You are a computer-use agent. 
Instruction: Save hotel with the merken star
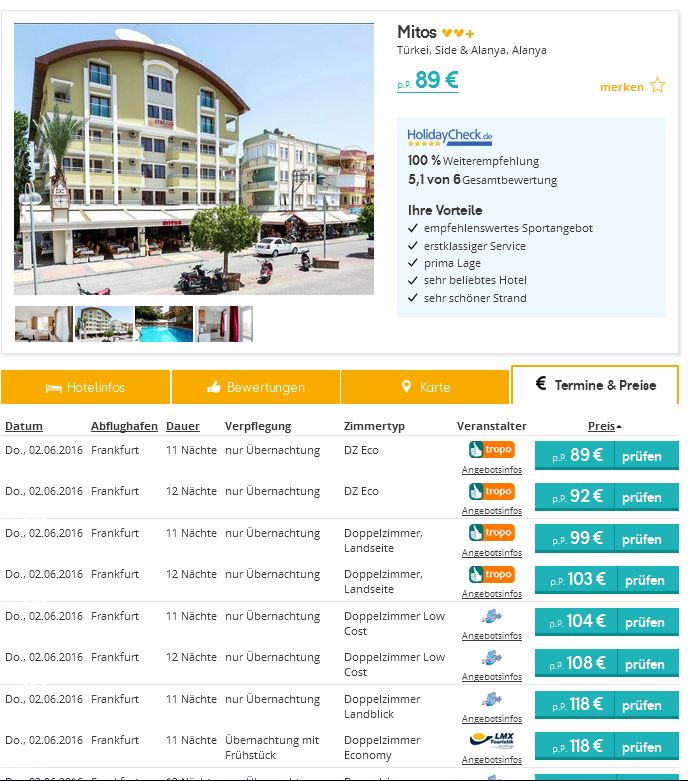(x=656, y=86)
